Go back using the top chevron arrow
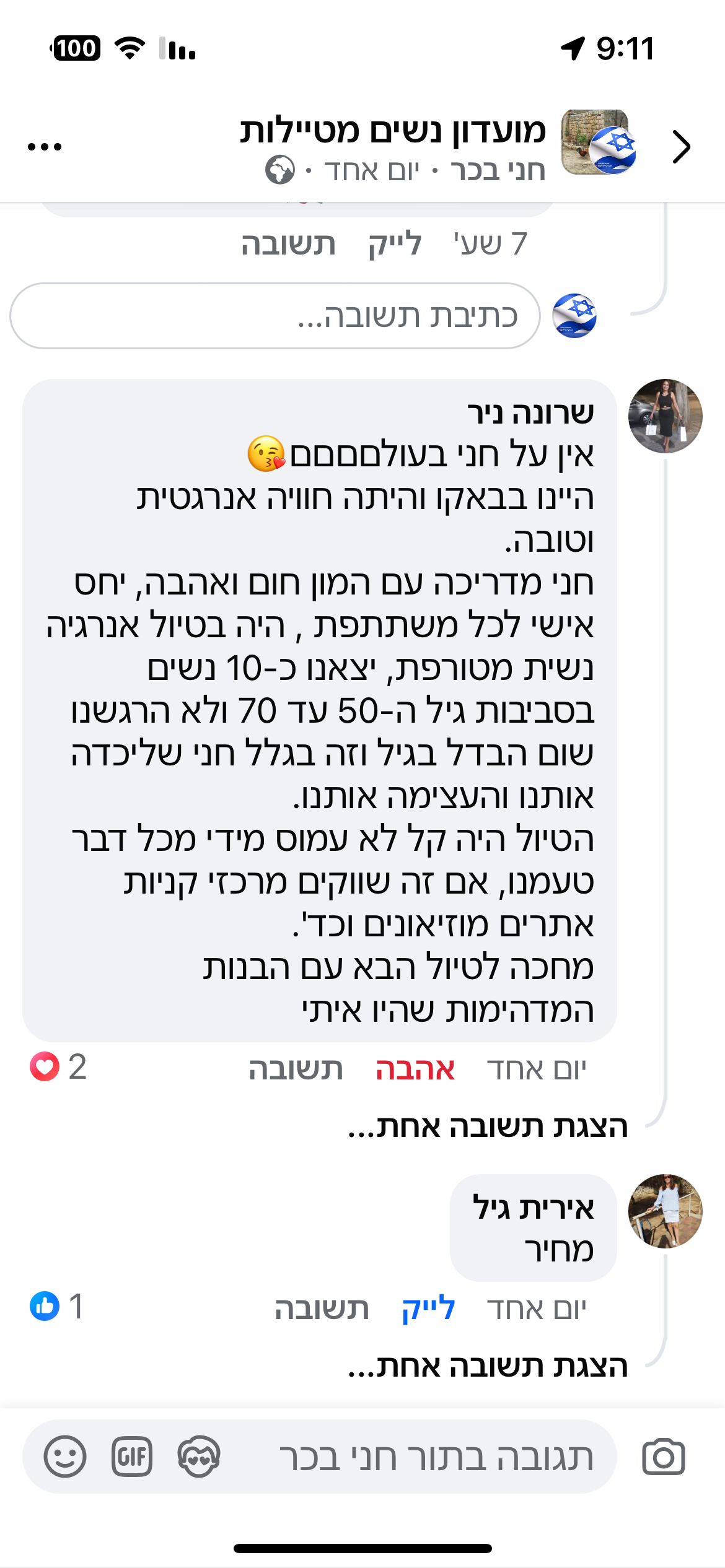Viewport: 725px width, 1568px height. tap(681, 147)
